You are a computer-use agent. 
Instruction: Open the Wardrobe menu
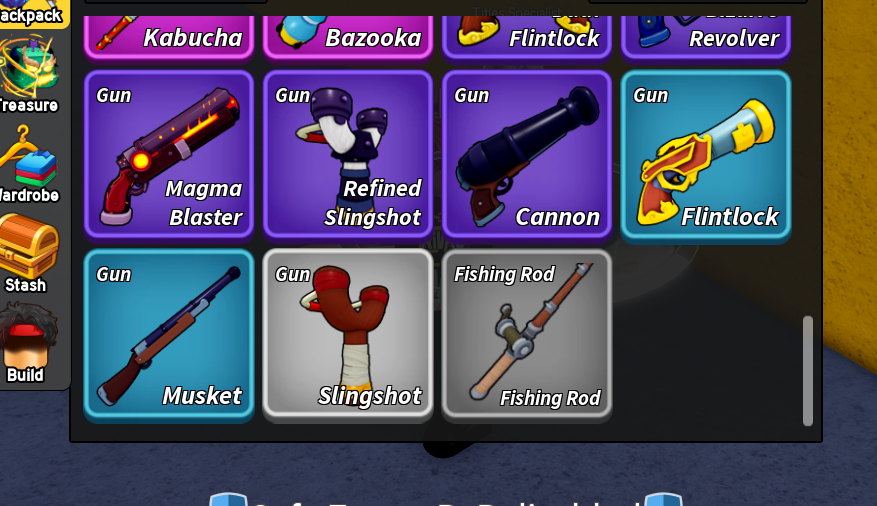coord(29,164)
